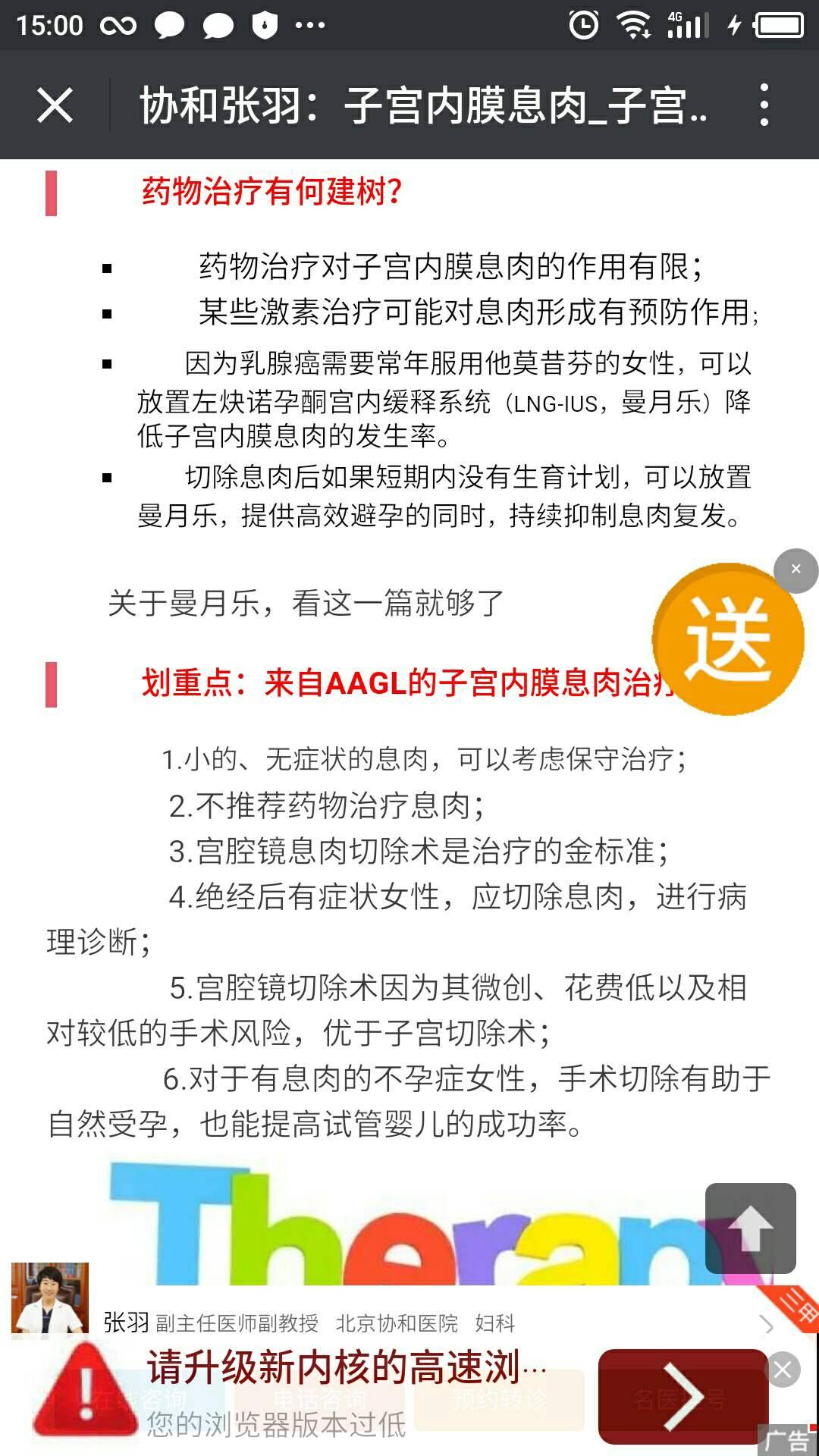Close the webpage with X button
Viewport: 819px width, 1456px height.
point(55,105)
